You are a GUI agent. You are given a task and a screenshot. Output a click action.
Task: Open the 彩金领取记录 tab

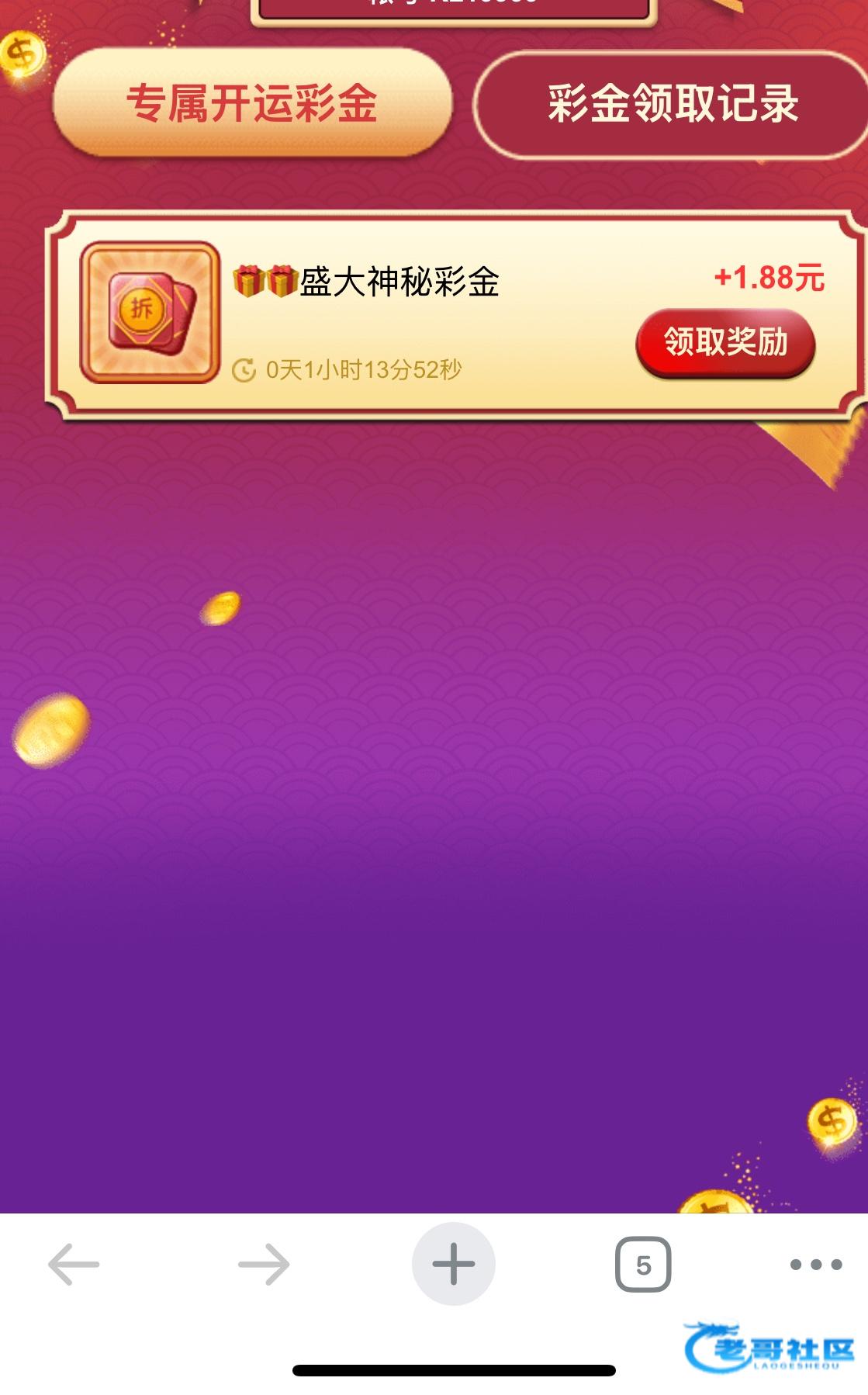tap(672, 105)
